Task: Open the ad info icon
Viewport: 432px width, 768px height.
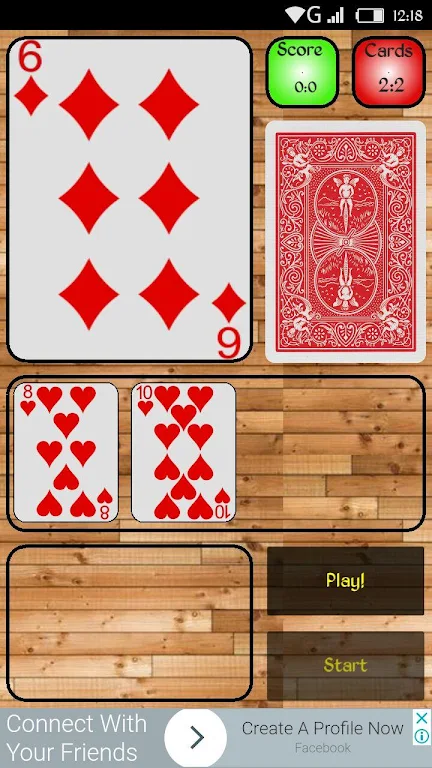Action: pyautogui.click(x=422, y=736)
